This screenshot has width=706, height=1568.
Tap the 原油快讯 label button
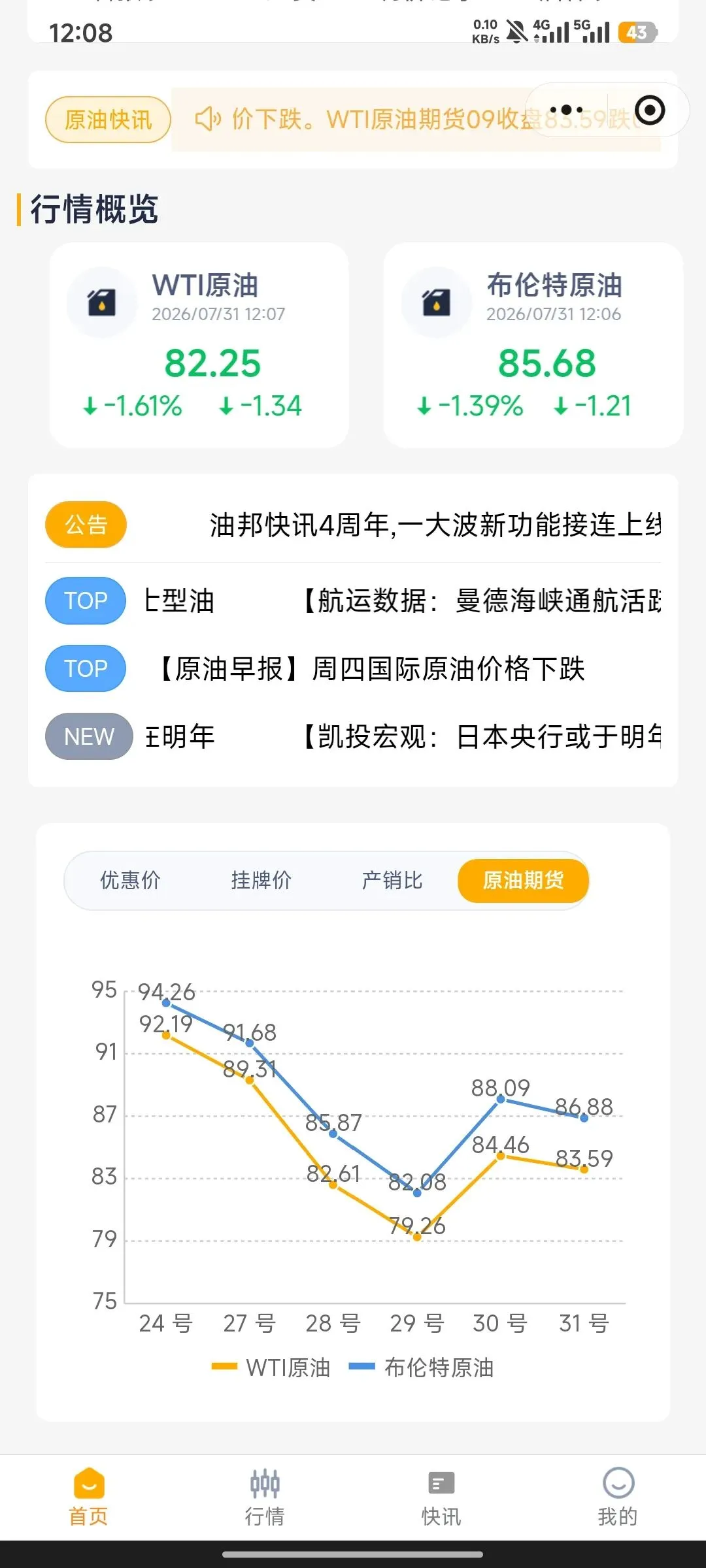(108, 120)
